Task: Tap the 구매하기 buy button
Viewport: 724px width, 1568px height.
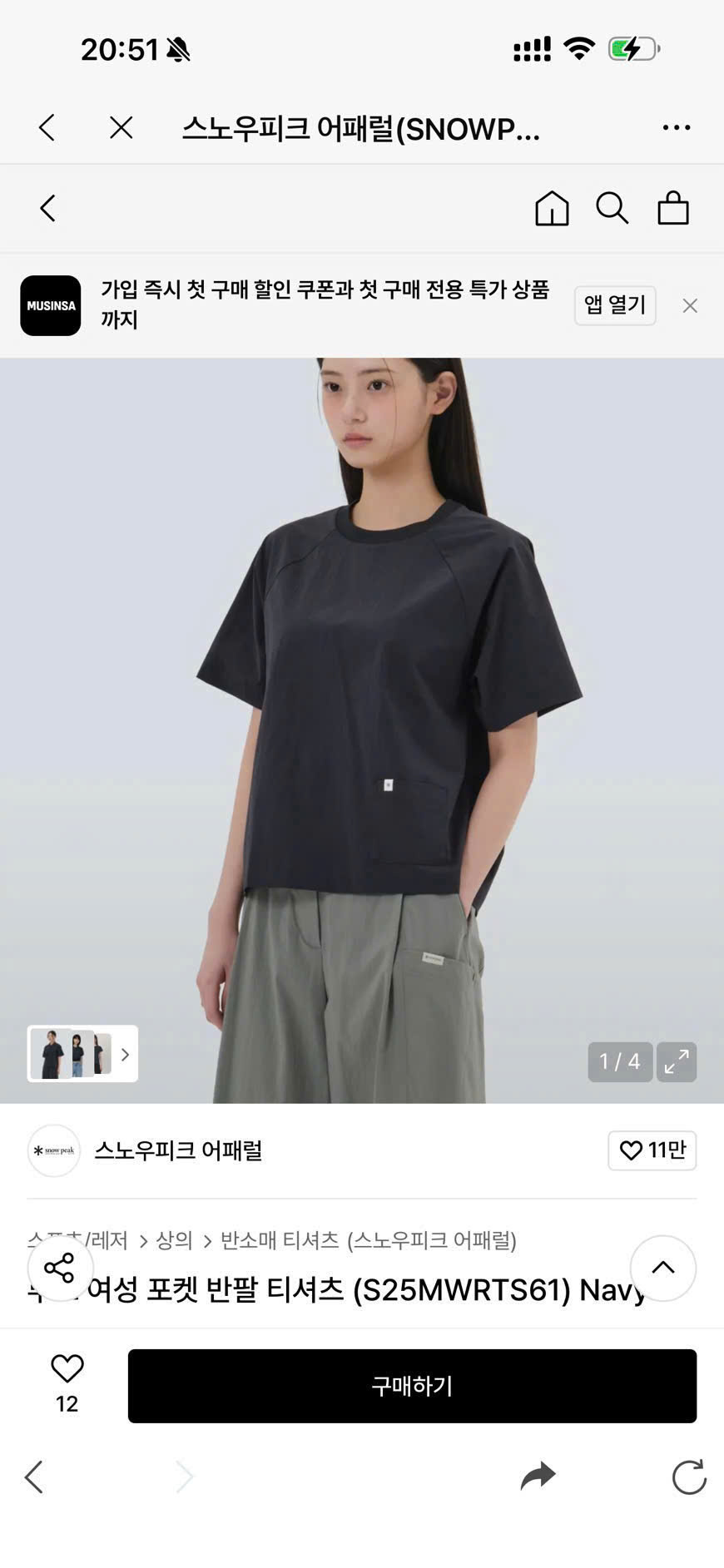Action: click(x=412, y=1386)
